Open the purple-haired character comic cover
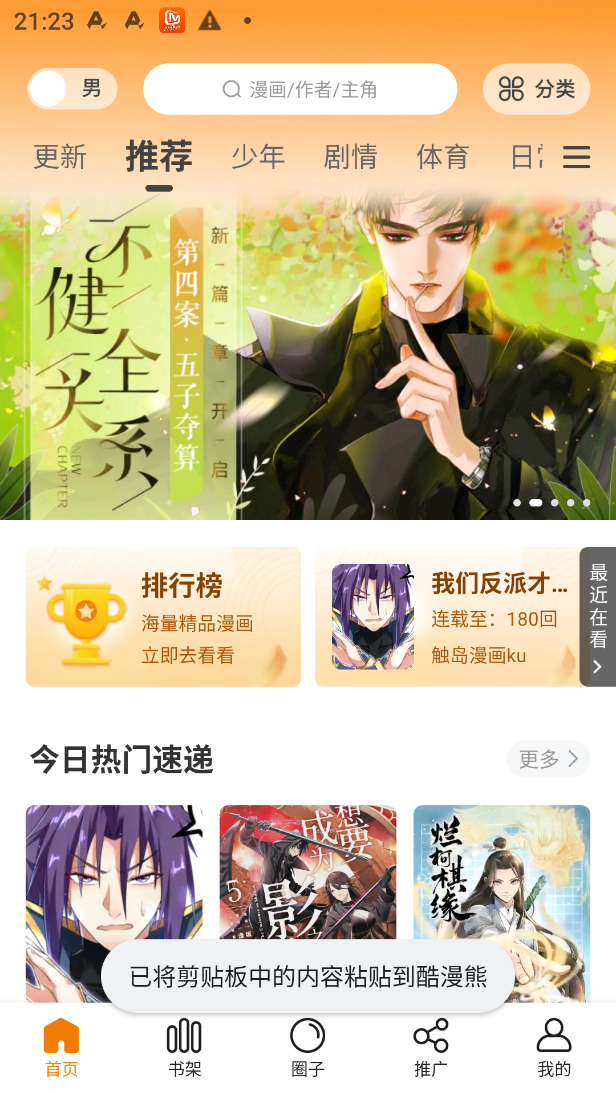This screenshot has width=616, height=1095. 115,904
